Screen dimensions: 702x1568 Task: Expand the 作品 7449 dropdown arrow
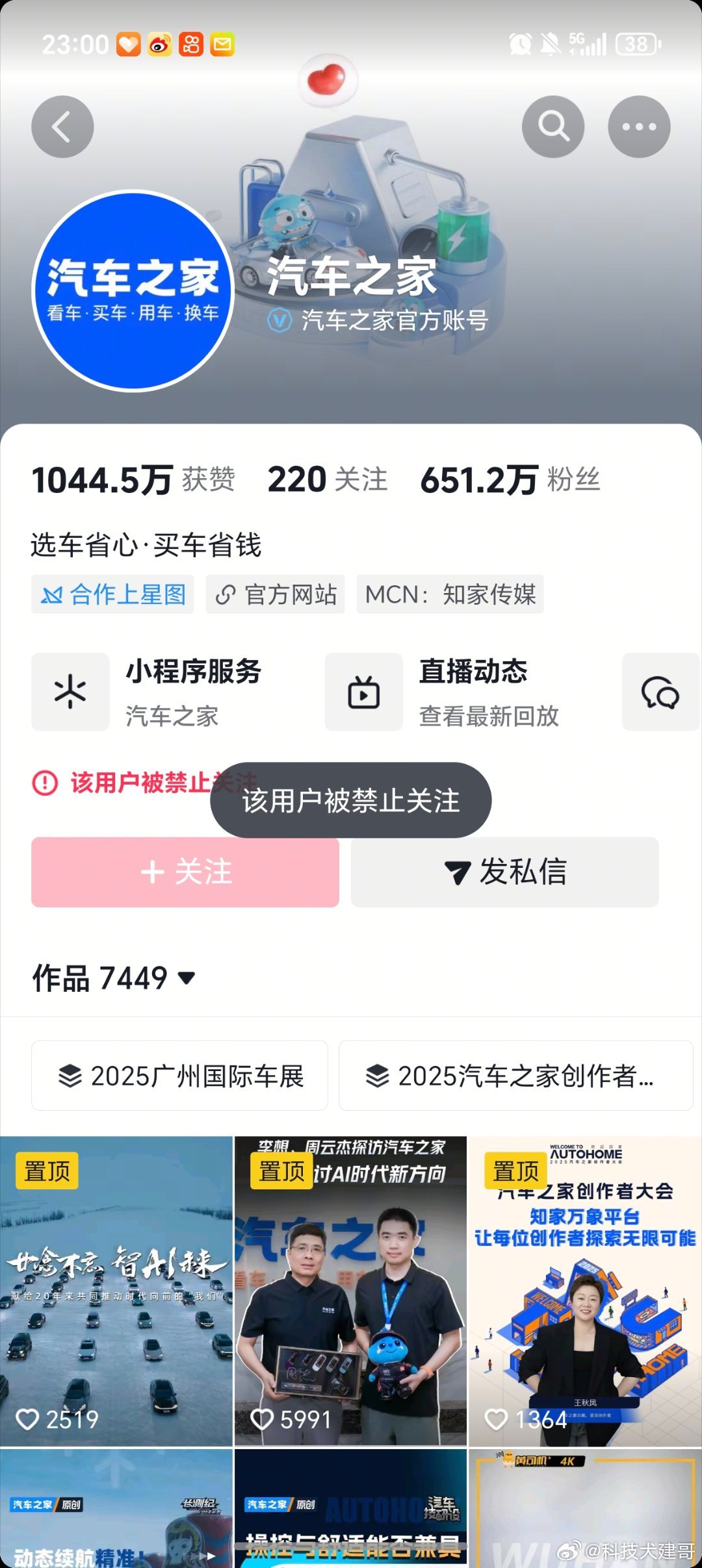pos(185,979)
